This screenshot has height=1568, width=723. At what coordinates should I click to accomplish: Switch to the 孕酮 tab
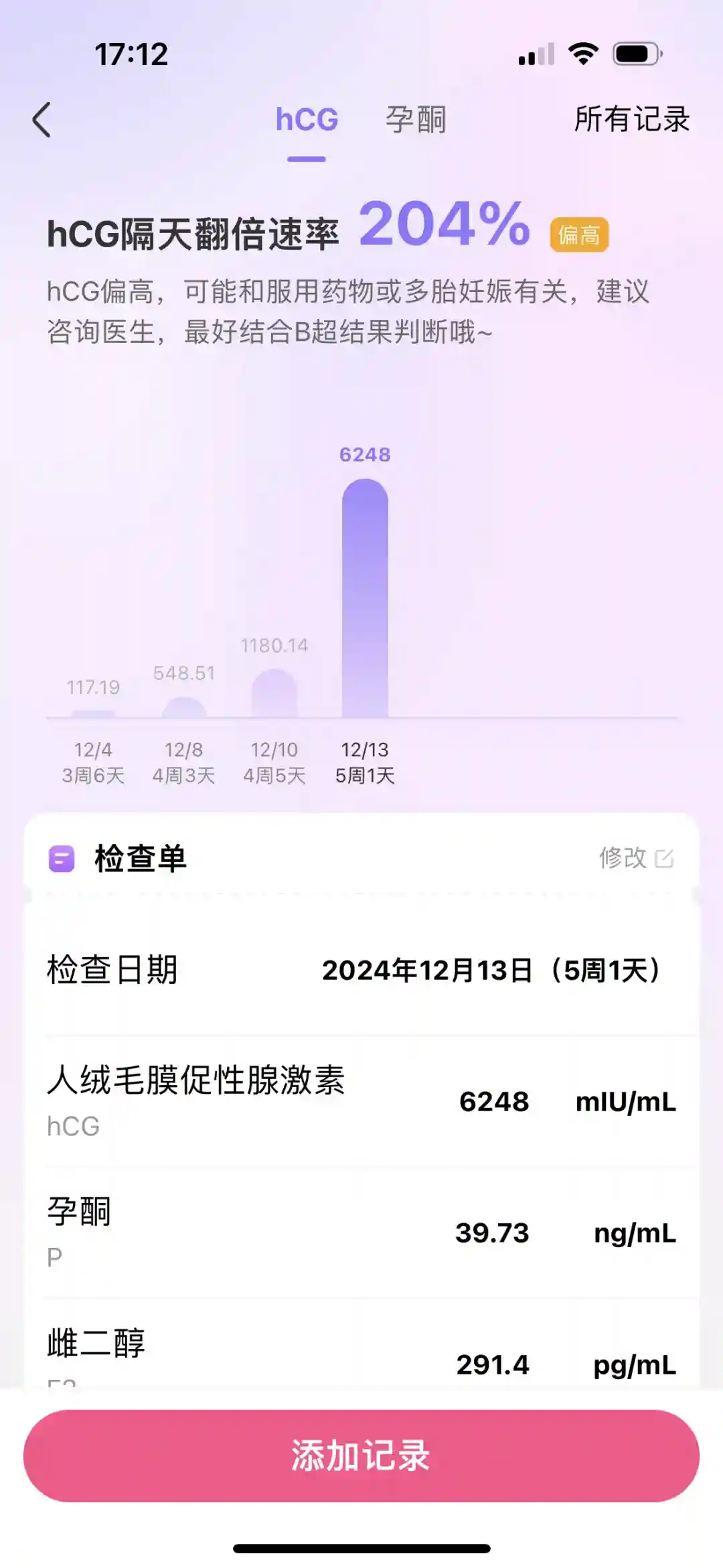coord(416,121)
